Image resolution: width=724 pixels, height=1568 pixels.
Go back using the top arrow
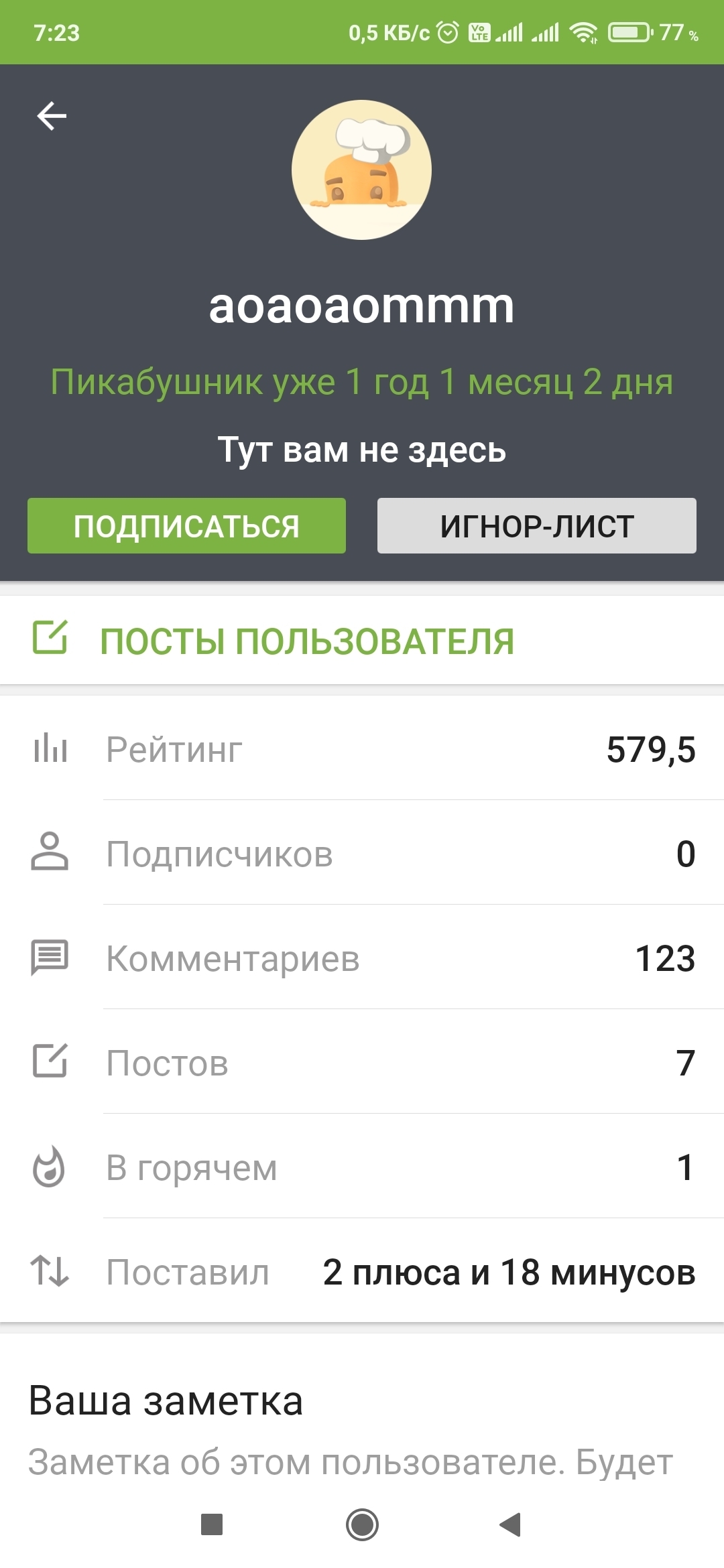click(52, 116)
